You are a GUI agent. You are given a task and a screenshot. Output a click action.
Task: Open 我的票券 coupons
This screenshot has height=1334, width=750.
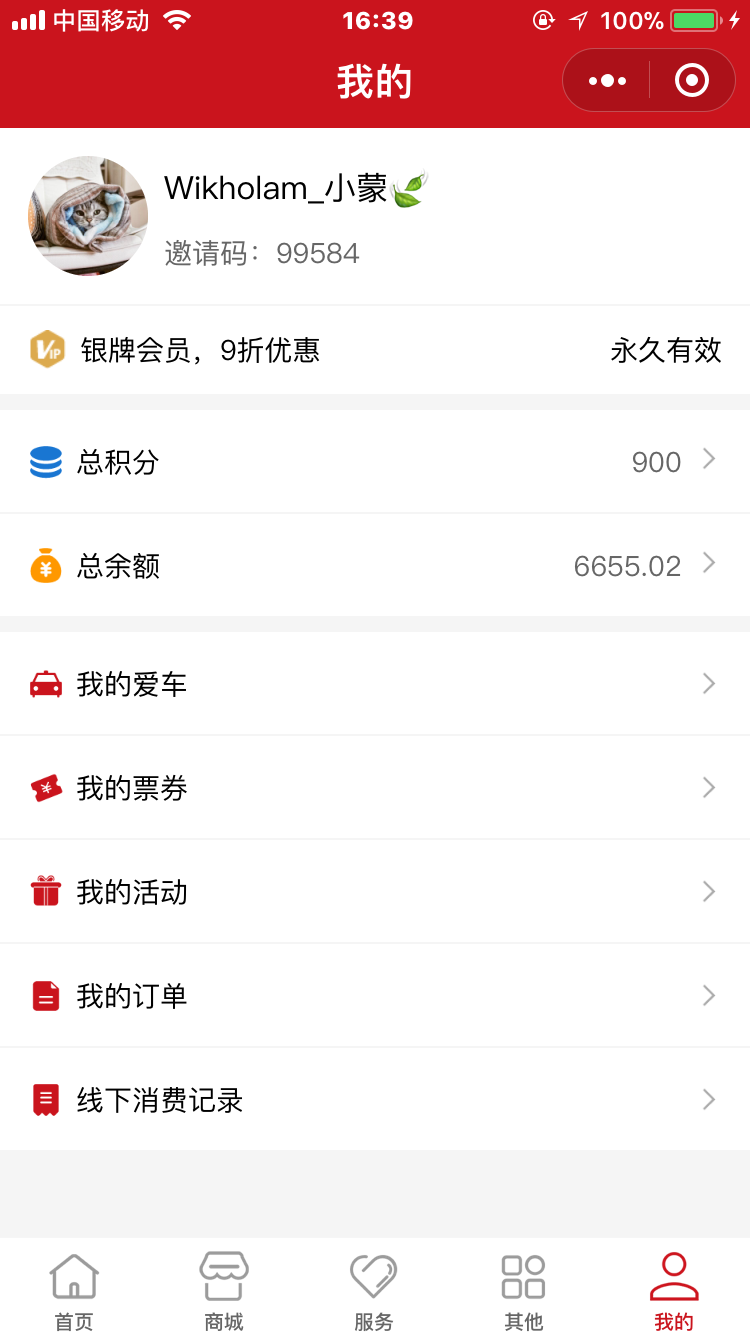click(x=375, y=788)
